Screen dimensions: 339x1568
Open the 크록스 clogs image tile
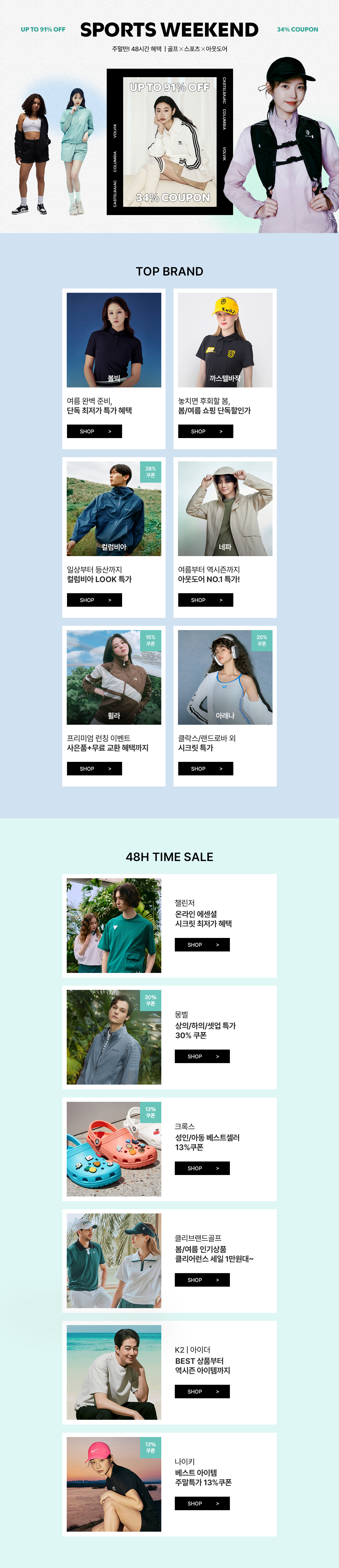114,1148
